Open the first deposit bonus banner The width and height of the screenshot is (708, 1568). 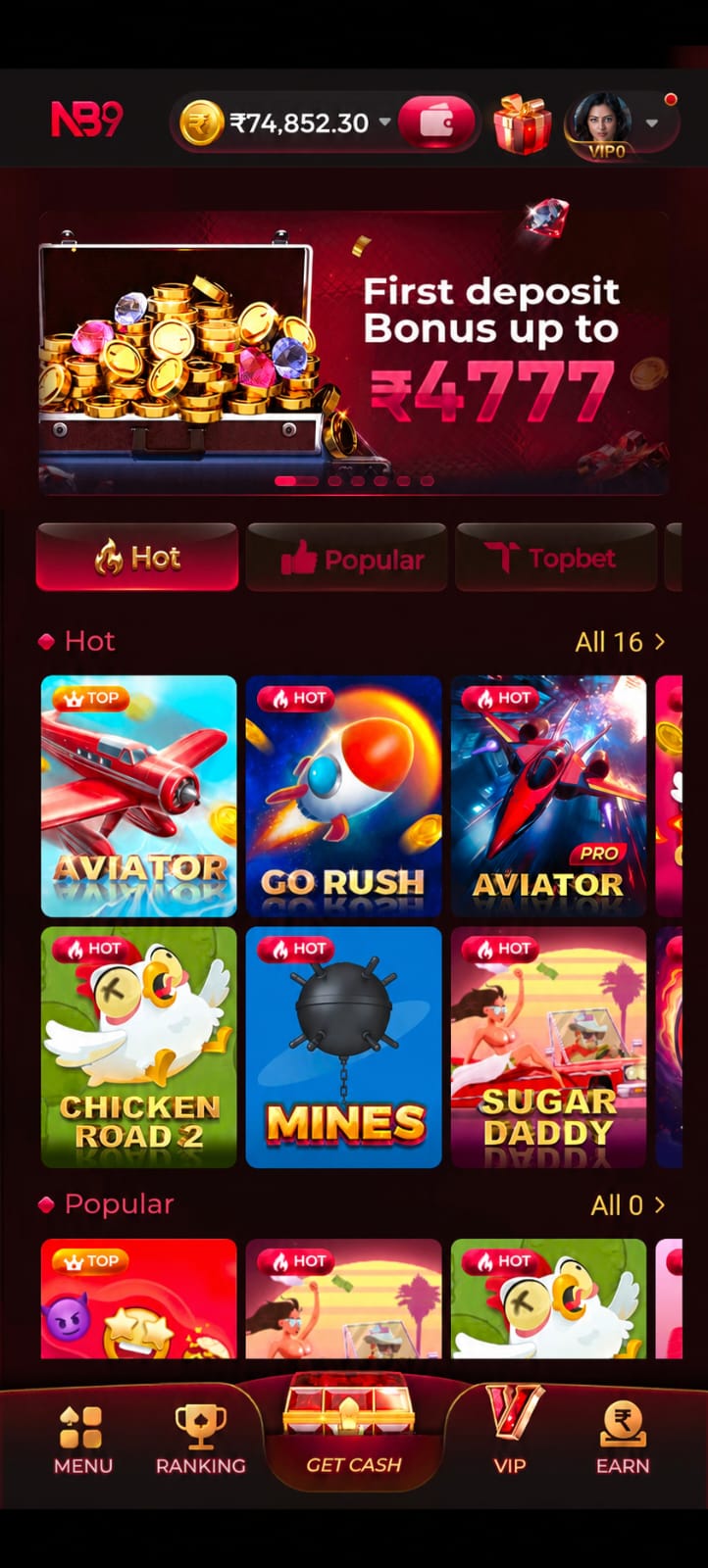pyautogui.click(x=354, y=352)
